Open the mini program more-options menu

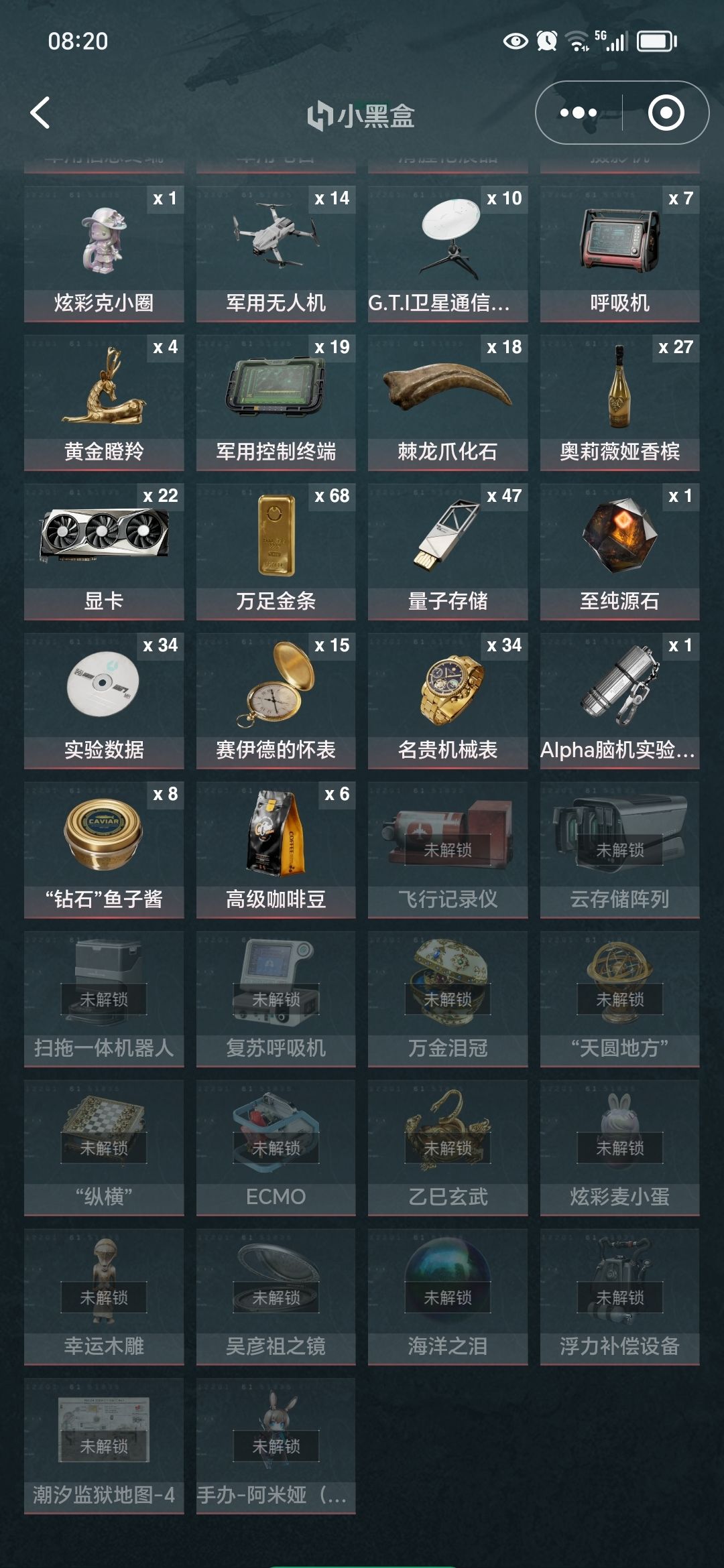pyautogui.click(x=579, y=113)
